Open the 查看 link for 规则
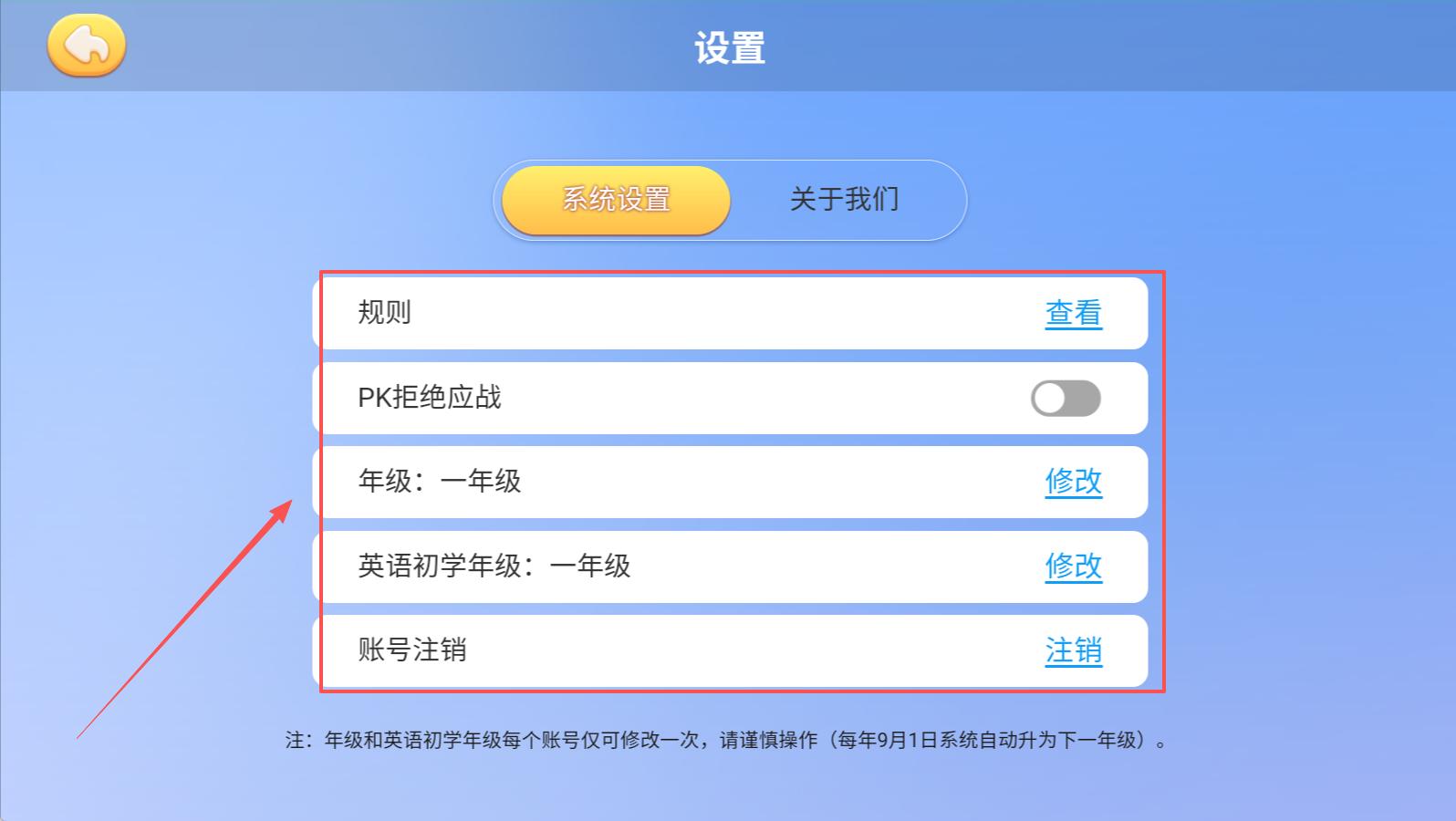 click(1073, 313)
